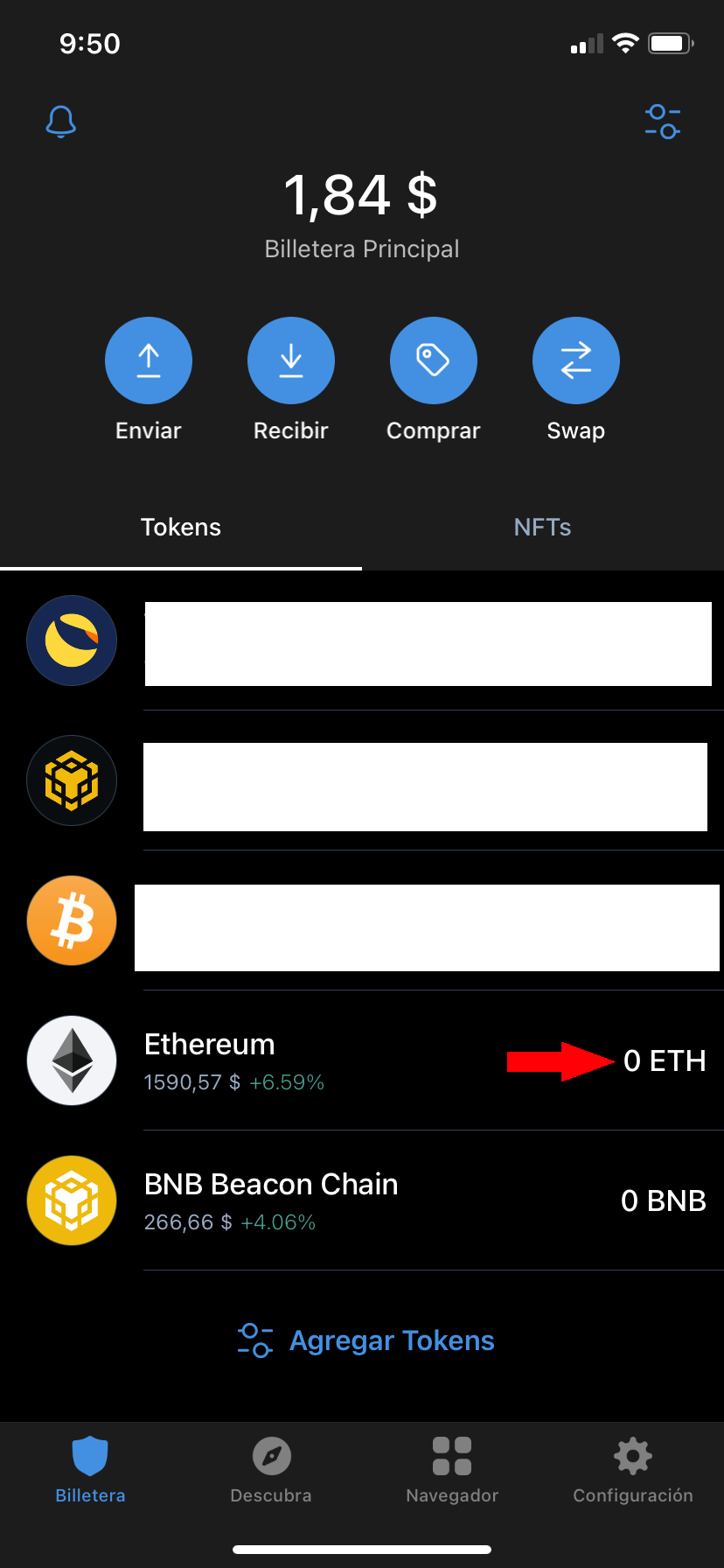
Task: Go to the Navegador tab
Action: [x=452, y=1470]
